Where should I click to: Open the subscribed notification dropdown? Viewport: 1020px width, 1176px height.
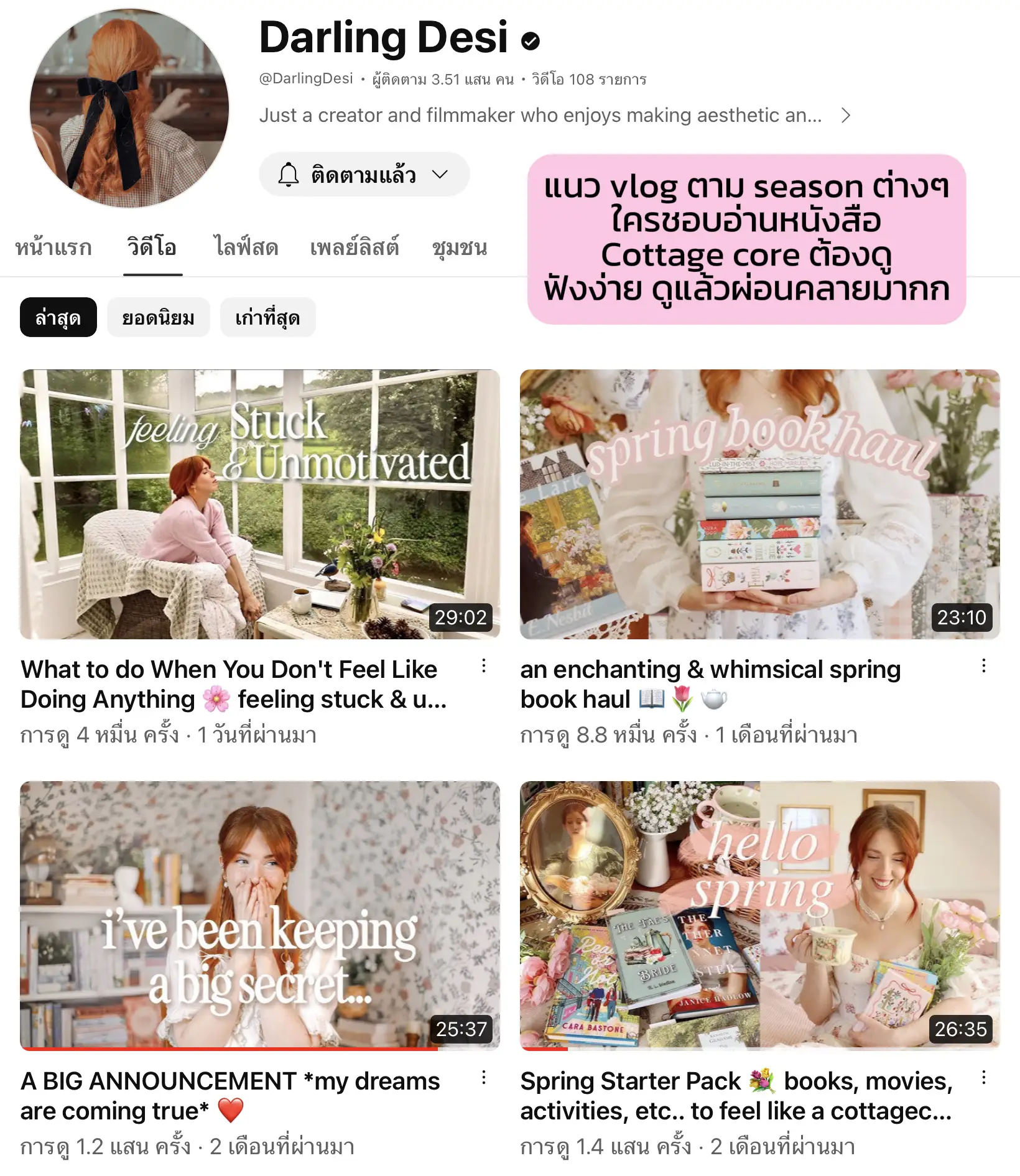[x=364, y=175]
